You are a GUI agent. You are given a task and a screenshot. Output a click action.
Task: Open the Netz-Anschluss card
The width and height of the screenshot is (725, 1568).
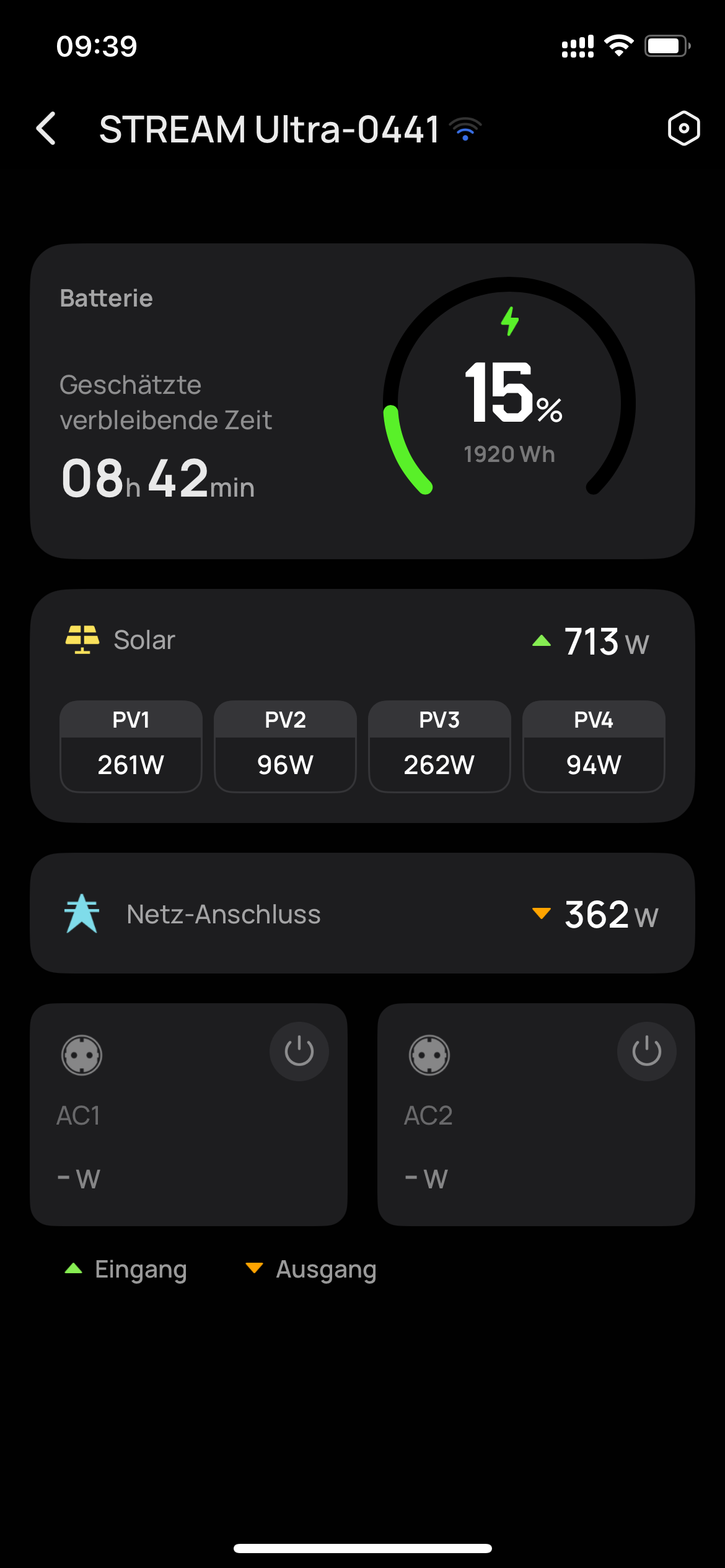coord(362,913)
